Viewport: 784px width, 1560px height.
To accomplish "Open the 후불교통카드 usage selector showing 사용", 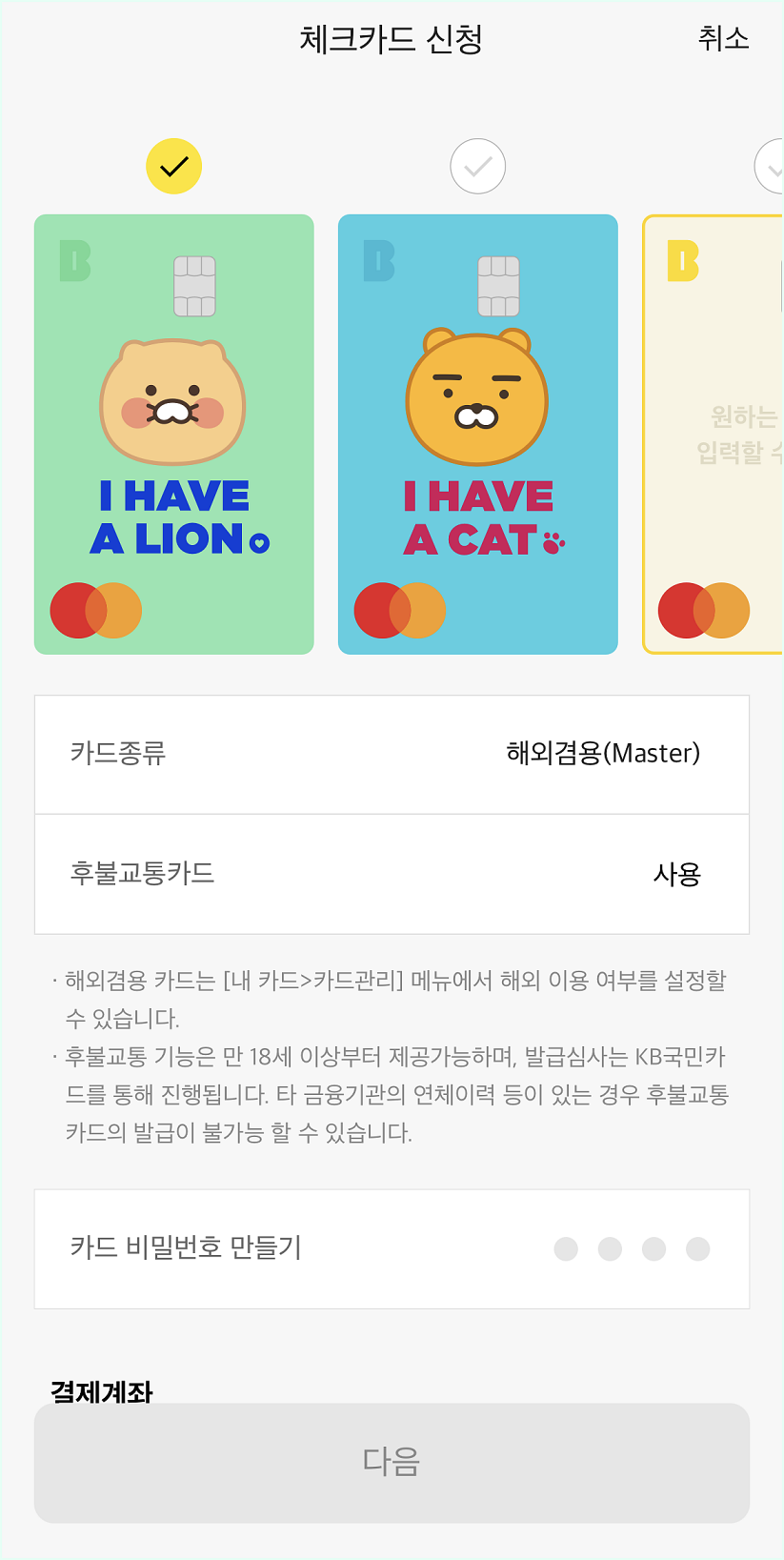I will pos(392,874).
